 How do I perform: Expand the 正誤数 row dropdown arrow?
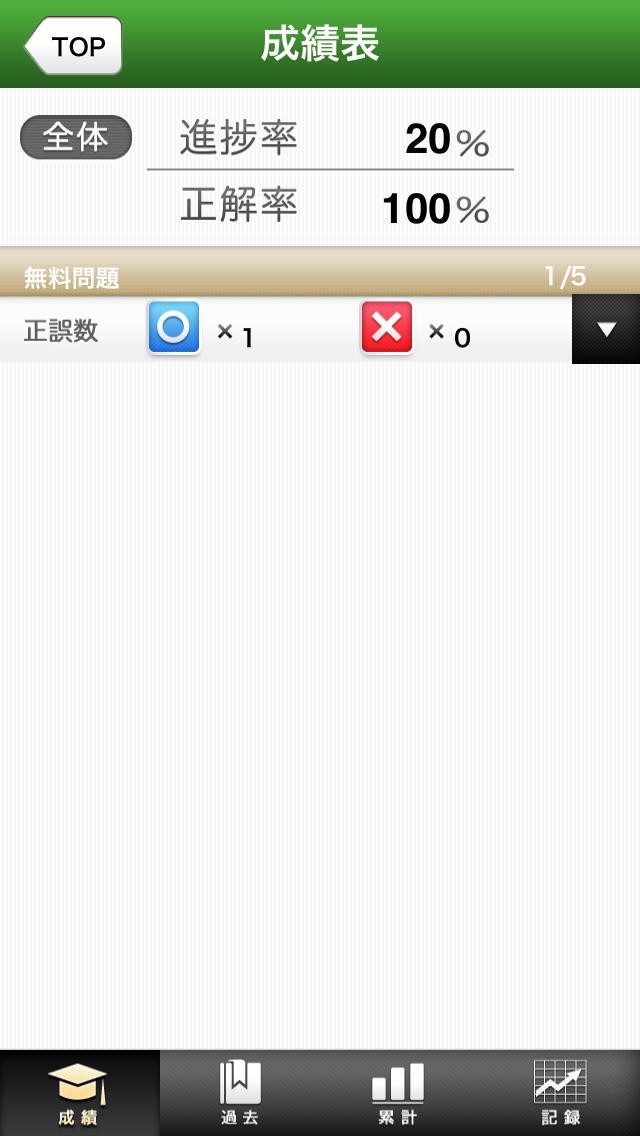click(605, 330)
